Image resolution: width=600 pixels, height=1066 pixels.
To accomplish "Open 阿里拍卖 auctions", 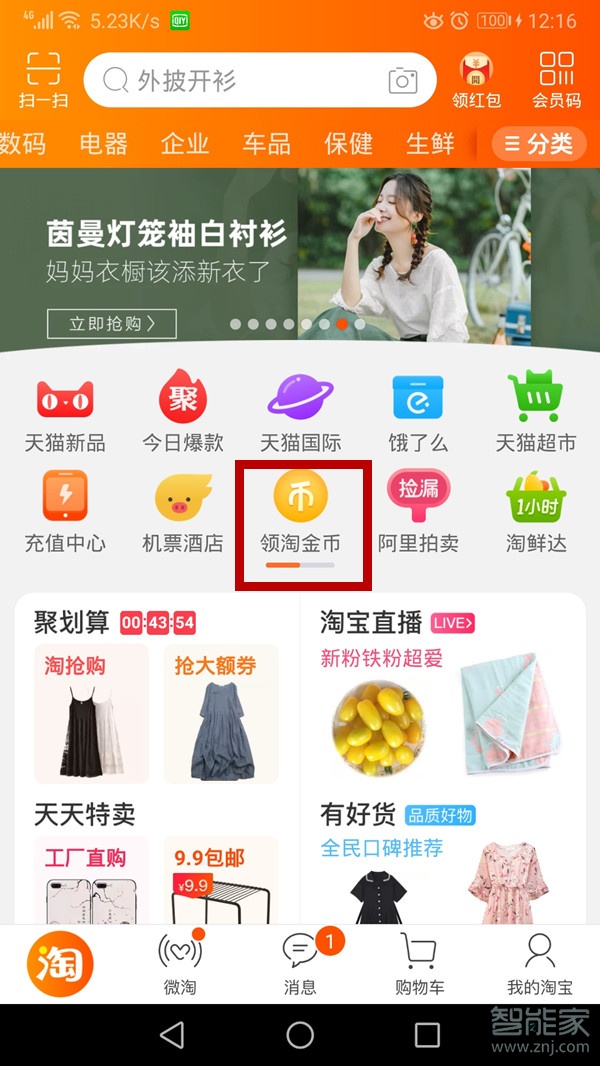I will [418, 512].
